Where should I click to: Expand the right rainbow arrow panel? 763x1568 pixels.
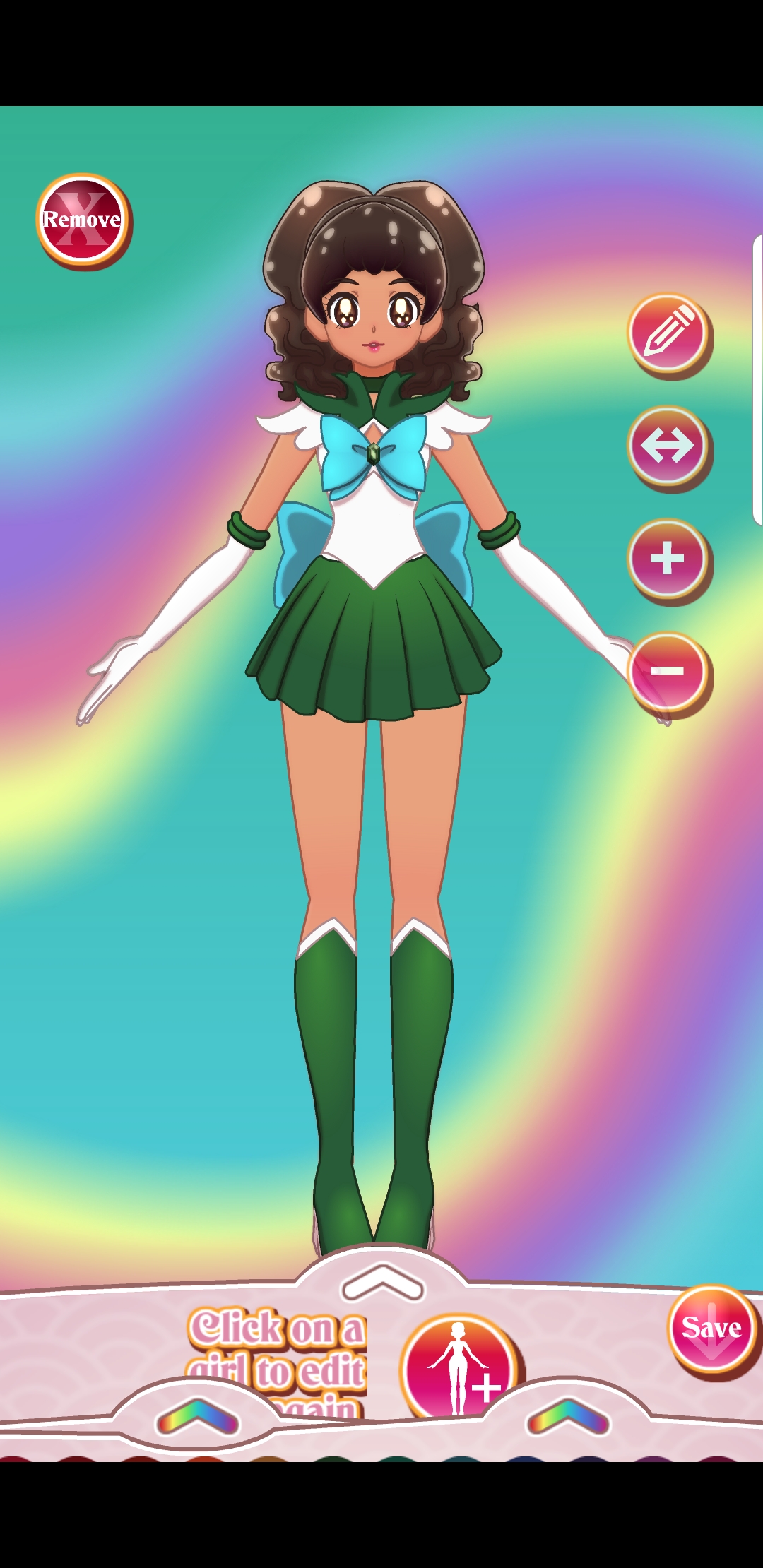(x=567, y=1416)
